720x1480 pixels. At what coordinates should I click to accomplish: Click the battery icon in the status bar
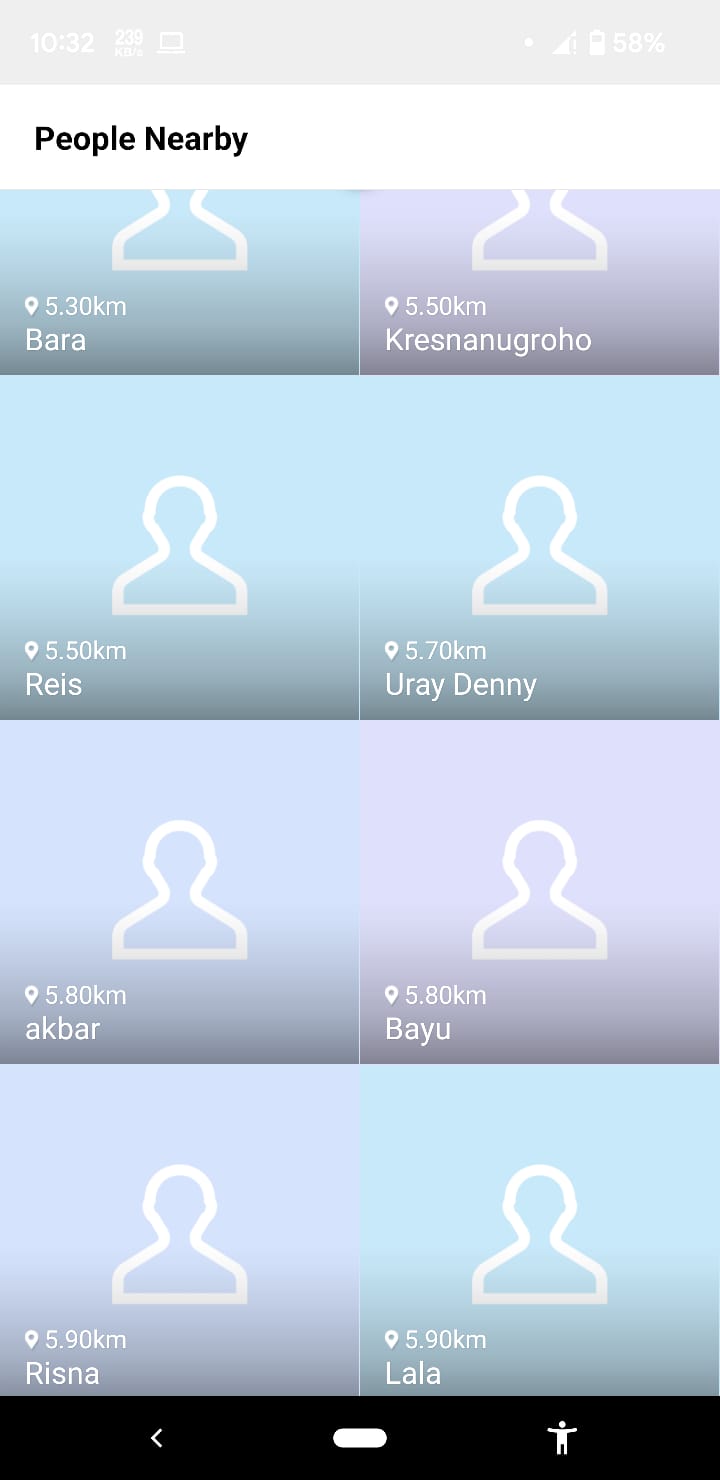click(x=596, y=41)
